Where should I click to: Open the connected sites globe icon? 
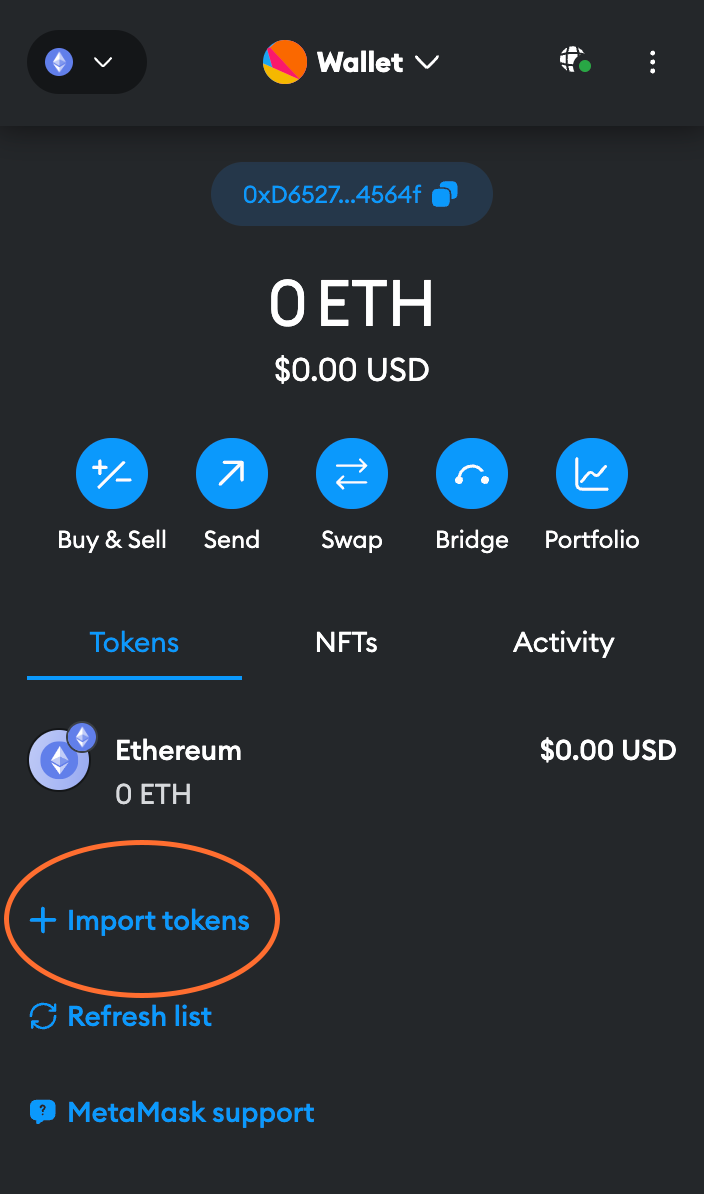tap(574, 62)
